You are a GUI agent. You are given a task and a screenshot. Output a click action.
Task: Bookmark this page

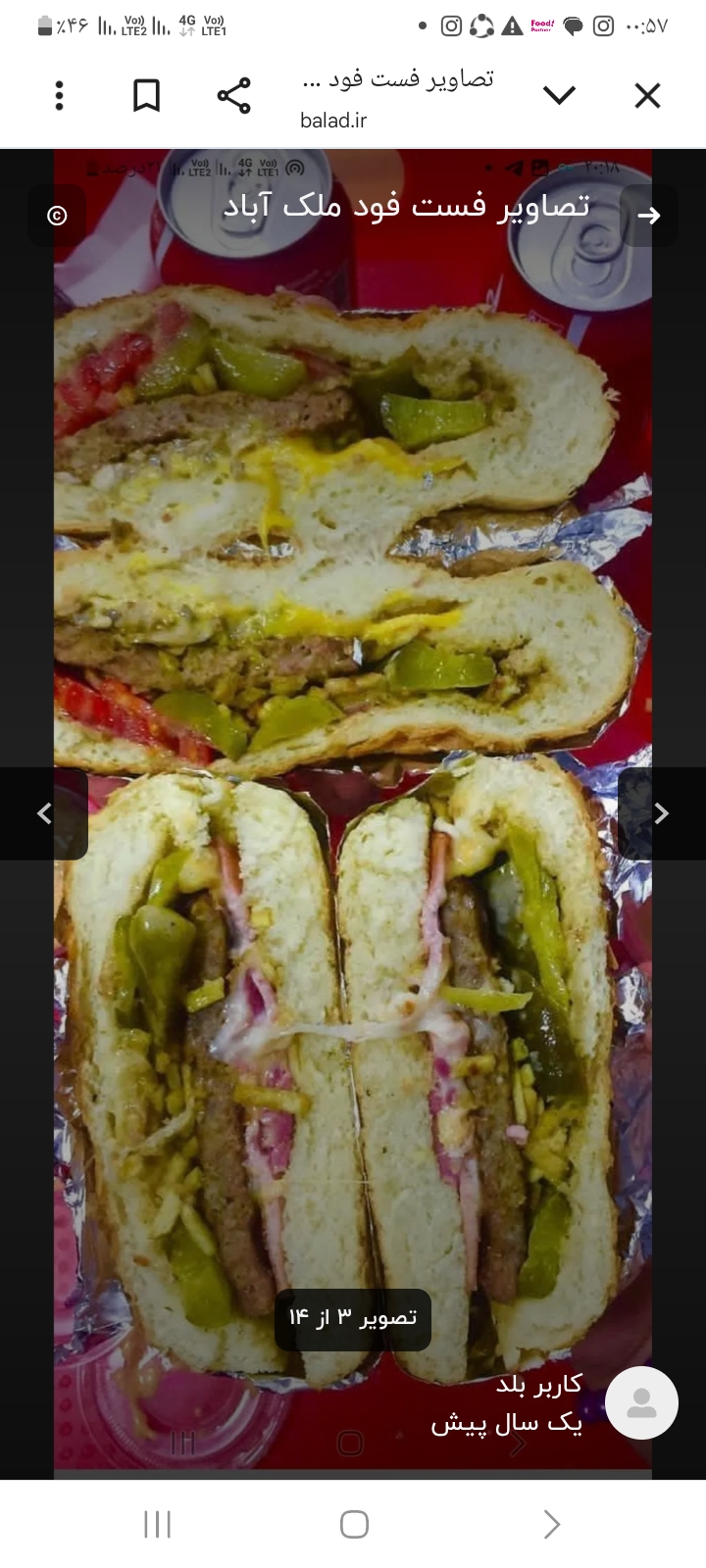(146, 95)
